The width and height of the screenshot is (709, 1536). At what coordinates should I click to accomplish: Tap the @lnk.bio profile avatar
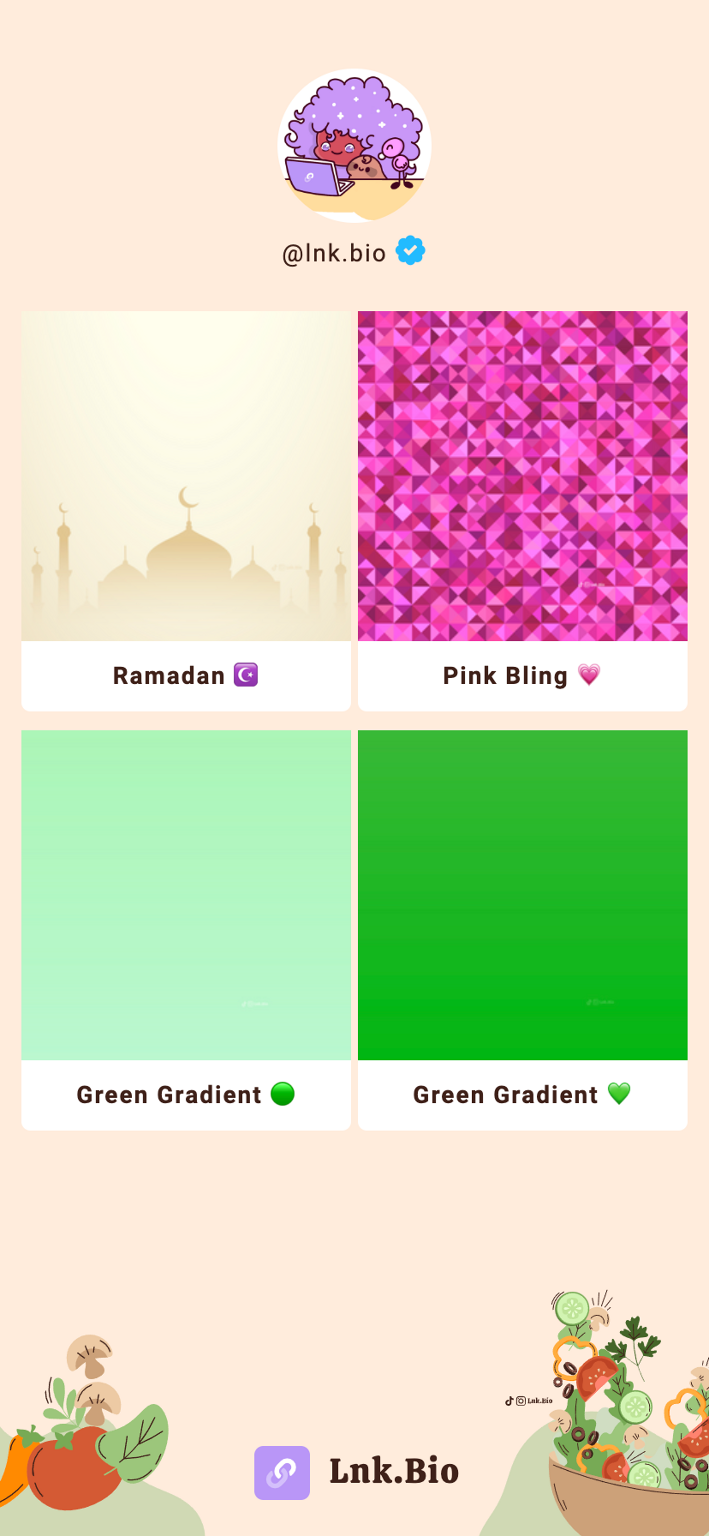click(x=354, y=145)
